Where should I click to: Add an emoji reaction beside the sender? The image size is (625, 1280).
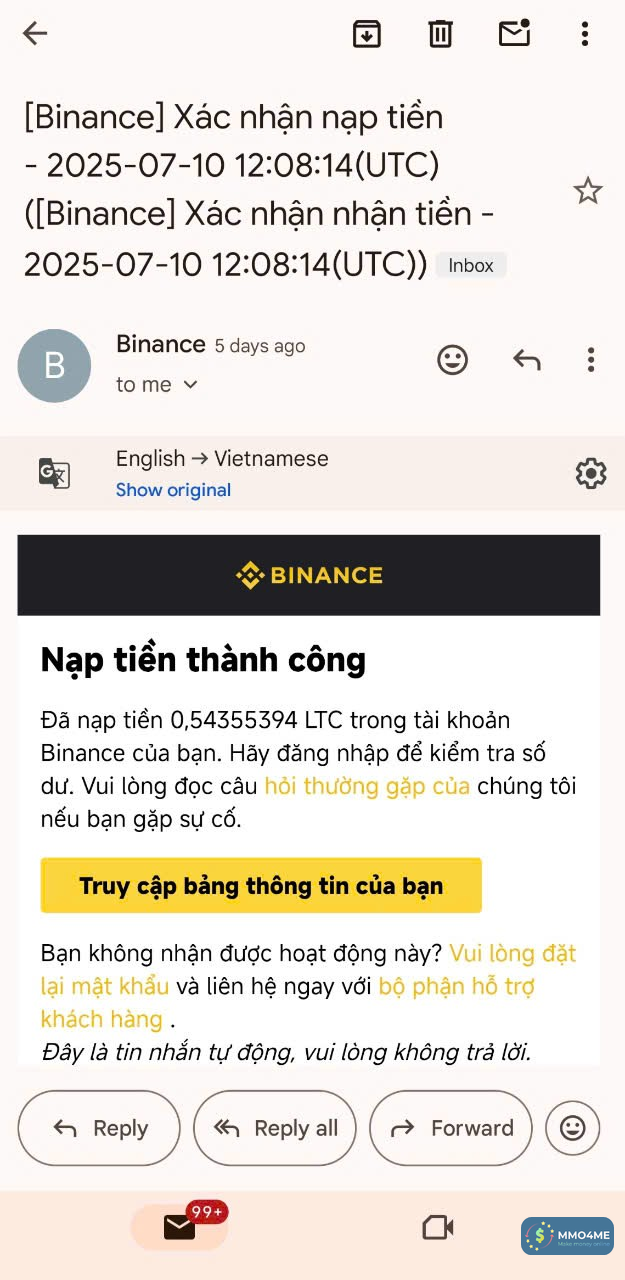[452, 360]
